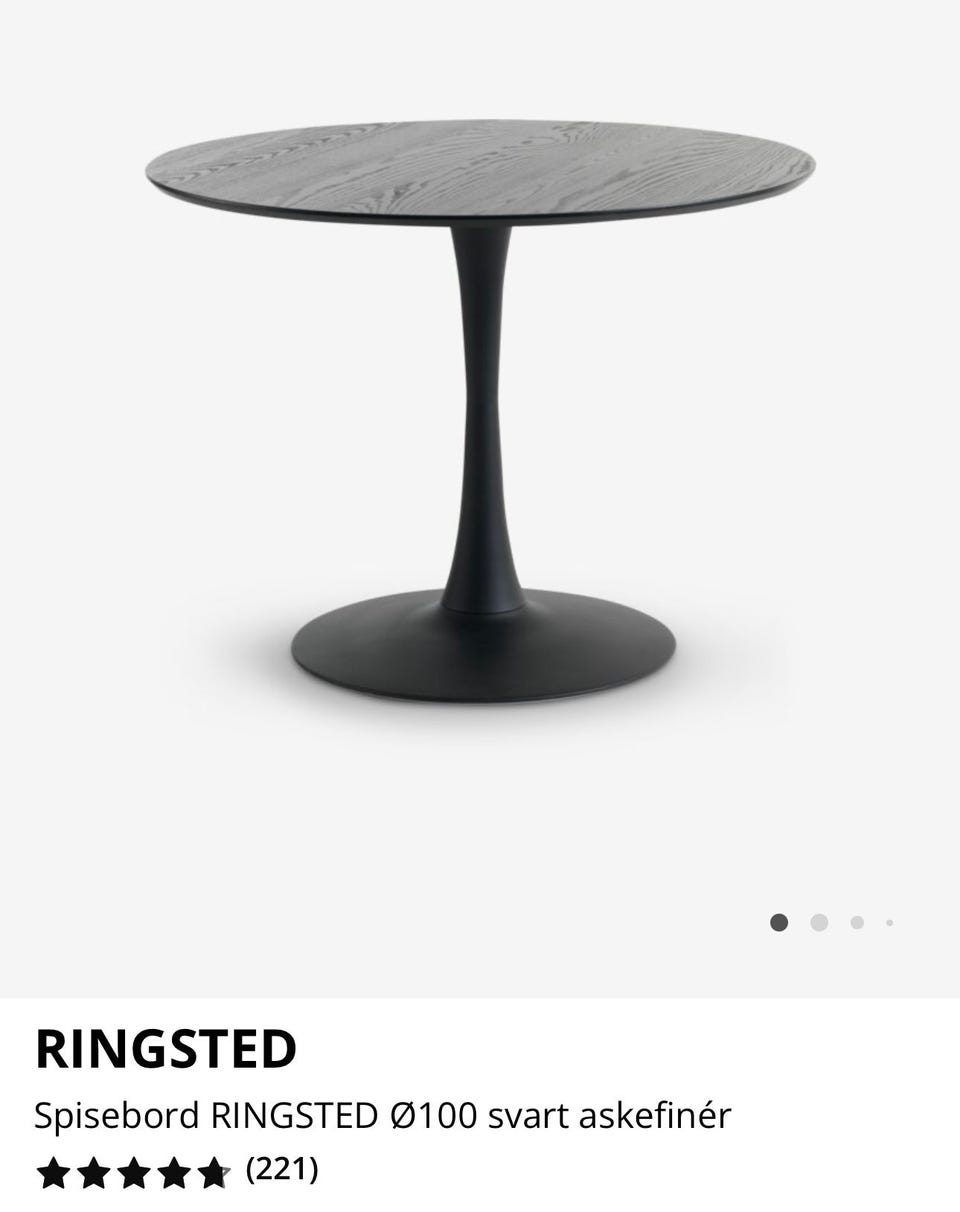Jump to the second image indicator dot

(819, 923)
